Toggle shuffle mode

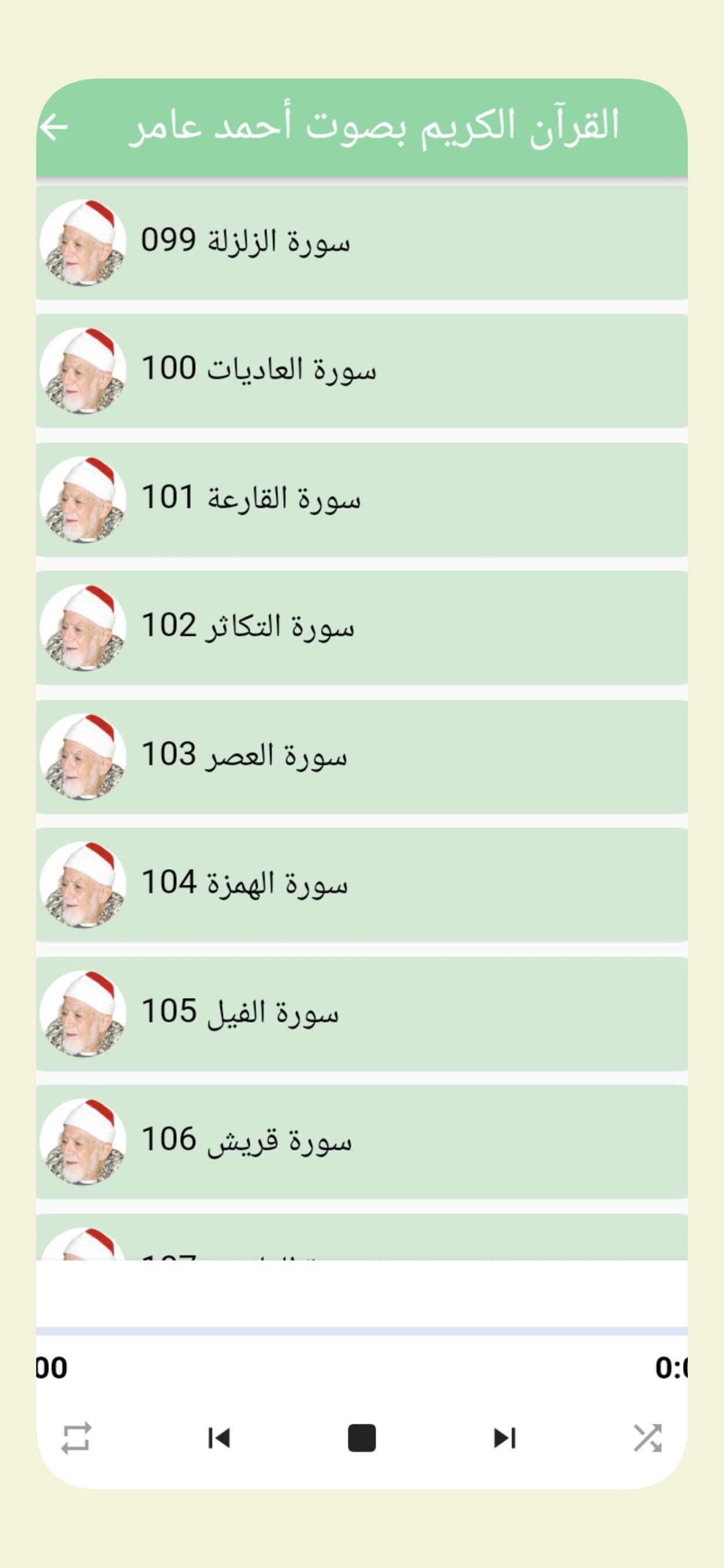(647, 1438)
